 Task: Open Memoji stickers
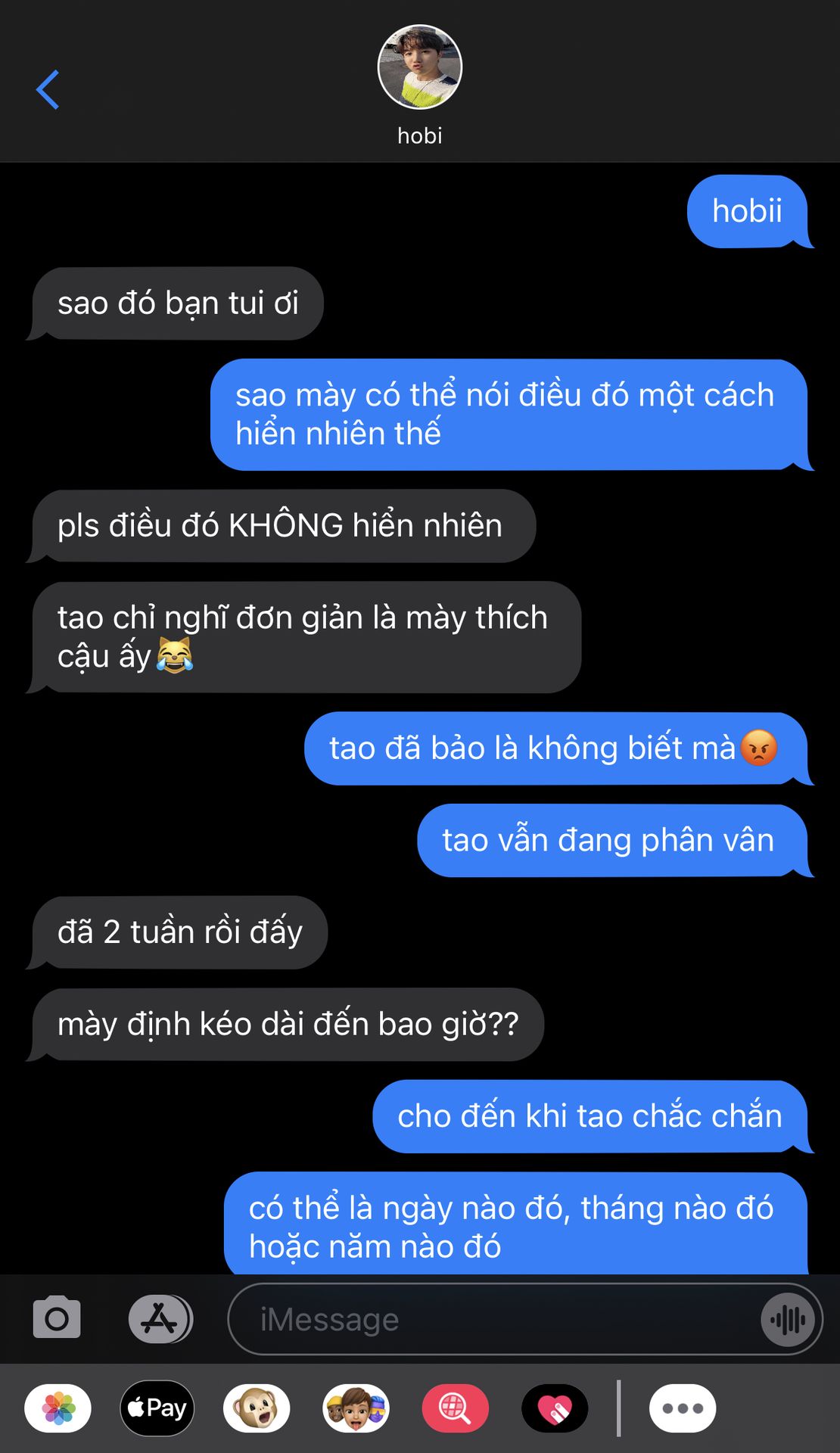pos(356,1408)
